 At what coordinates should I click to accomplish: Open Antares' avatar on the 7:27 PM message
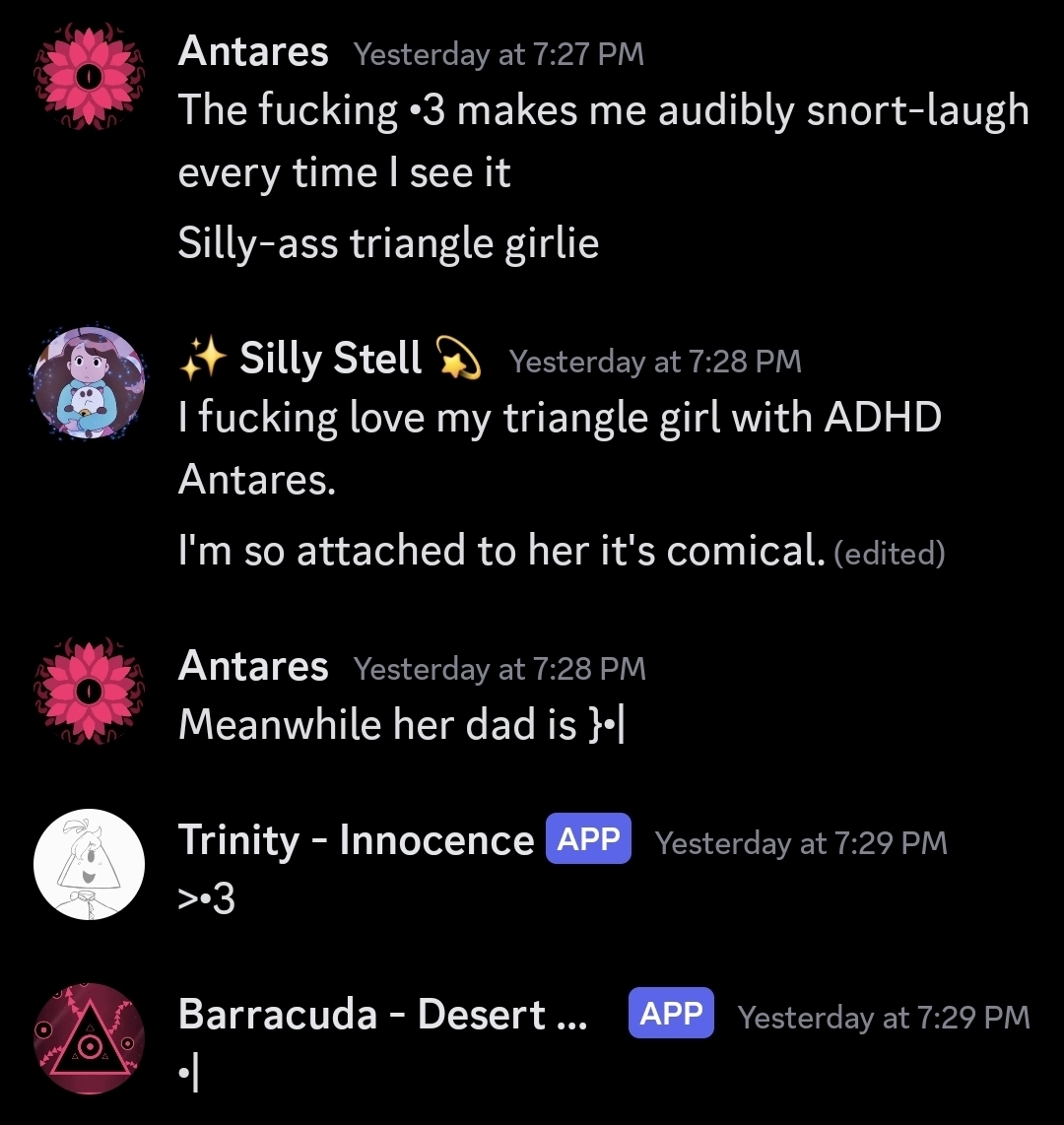point(89,77)
